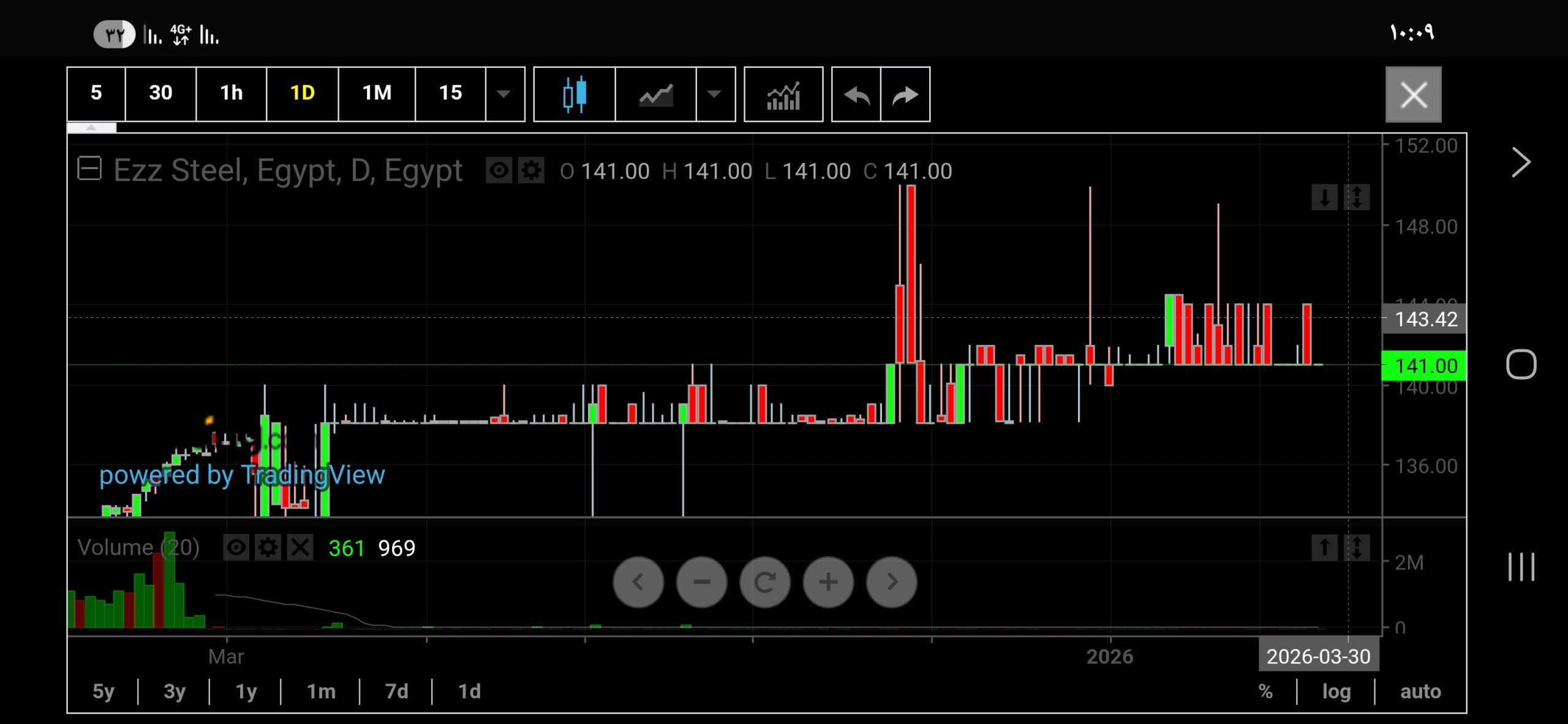The height and width of the screenshot is (724, 1568).
Task: Select candlestick chart style
Action: coord(574,94)
